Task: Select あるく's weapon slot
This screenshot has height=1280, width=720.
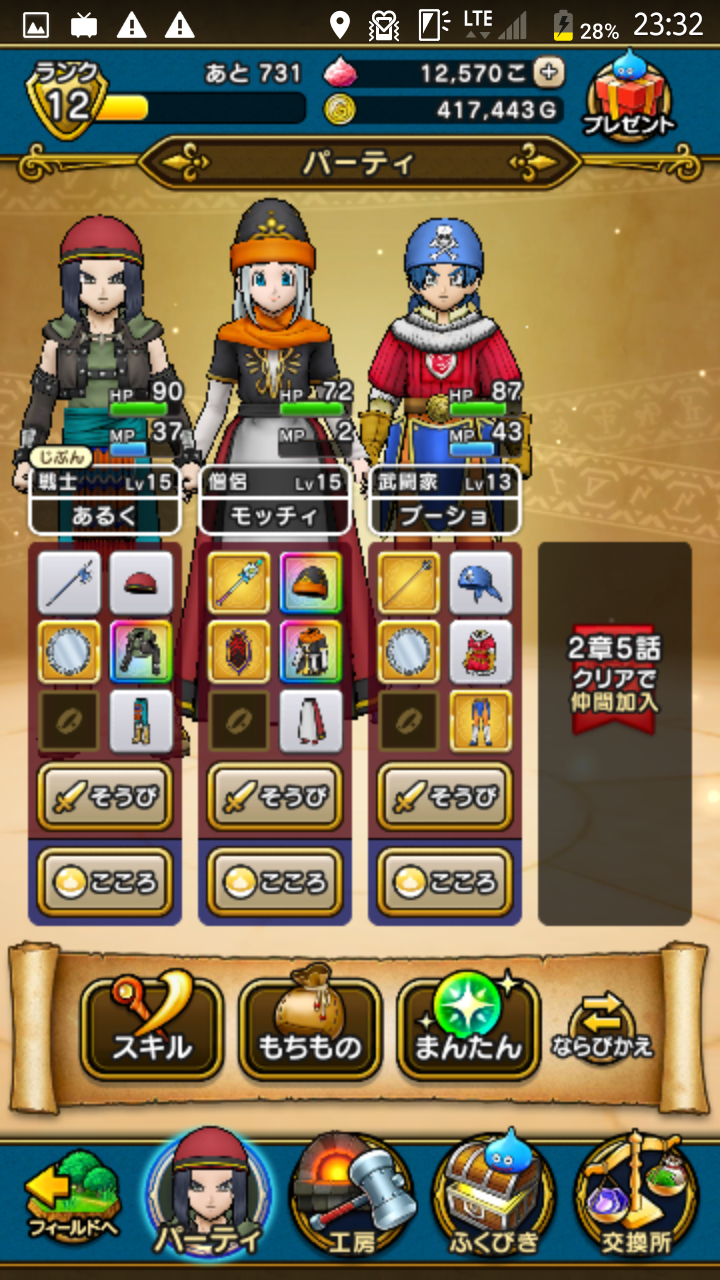Action: tap(69, 583)
